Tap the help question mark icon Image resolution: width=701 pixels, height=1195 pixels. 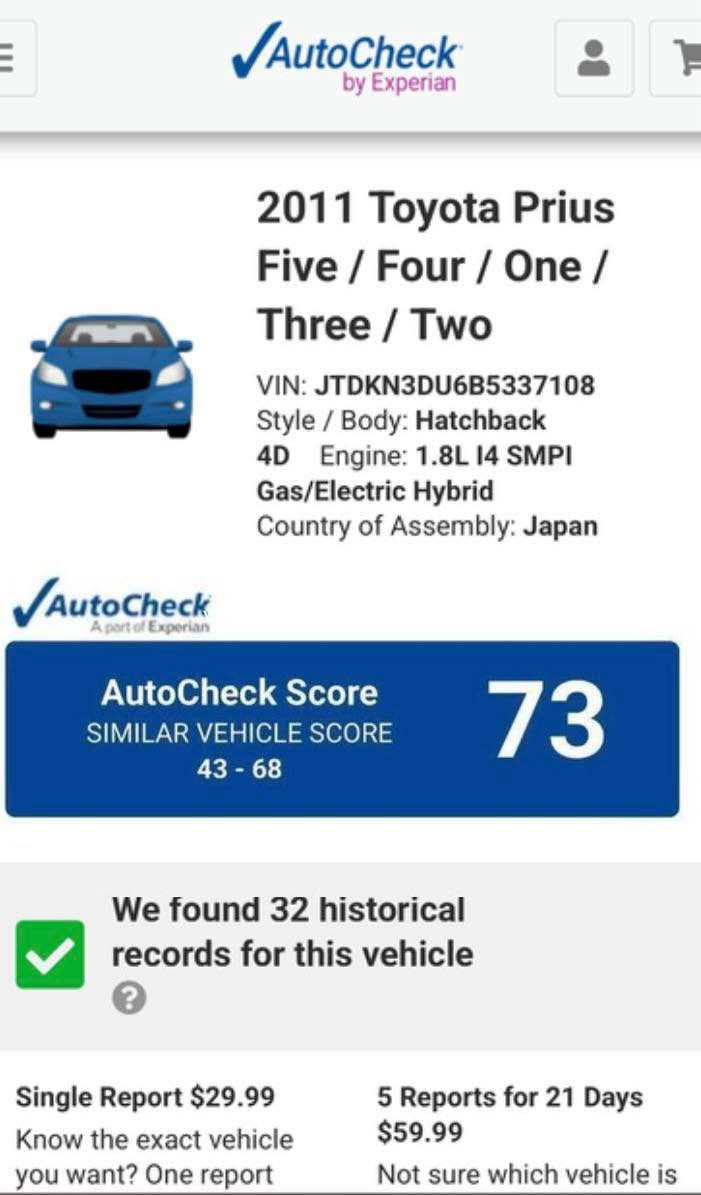tap(130, 998)
